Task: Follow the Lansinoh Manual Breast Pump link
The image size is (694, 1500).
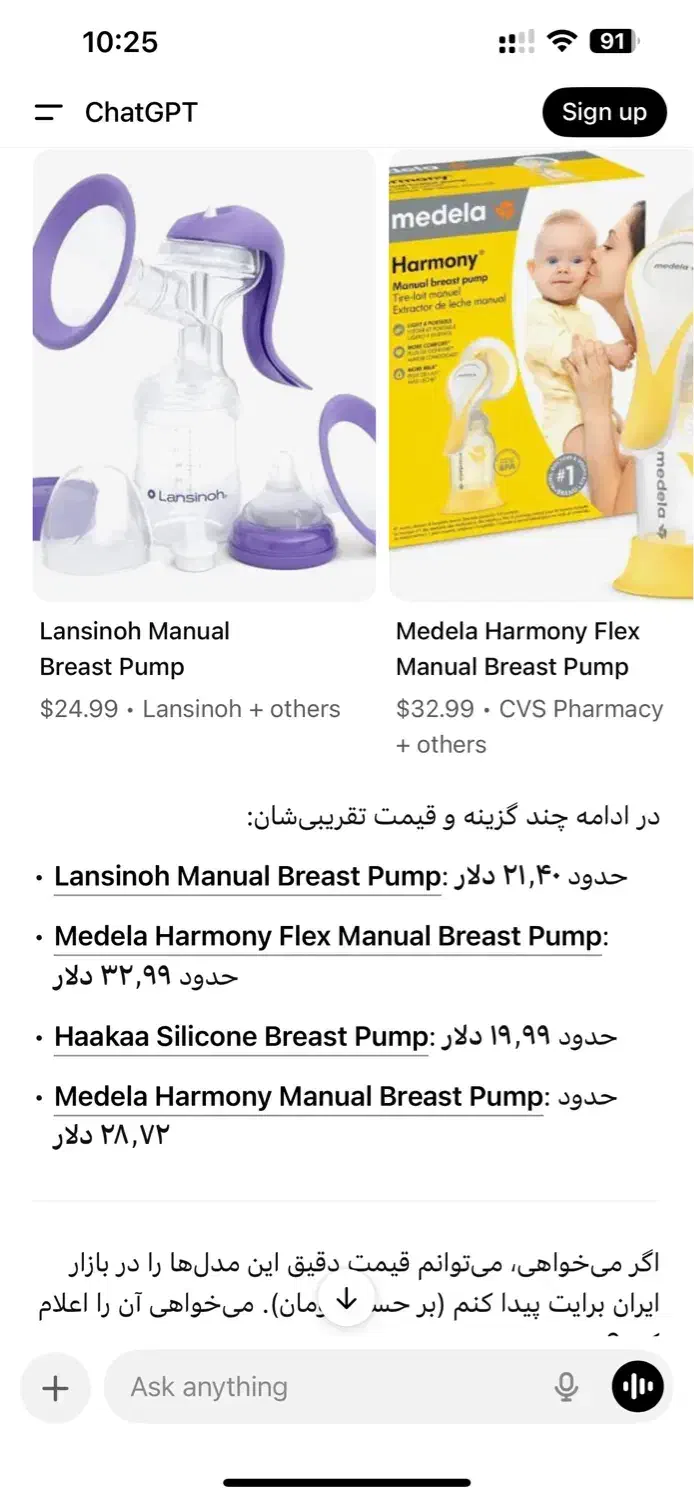Action: click(x=247, y=877)
